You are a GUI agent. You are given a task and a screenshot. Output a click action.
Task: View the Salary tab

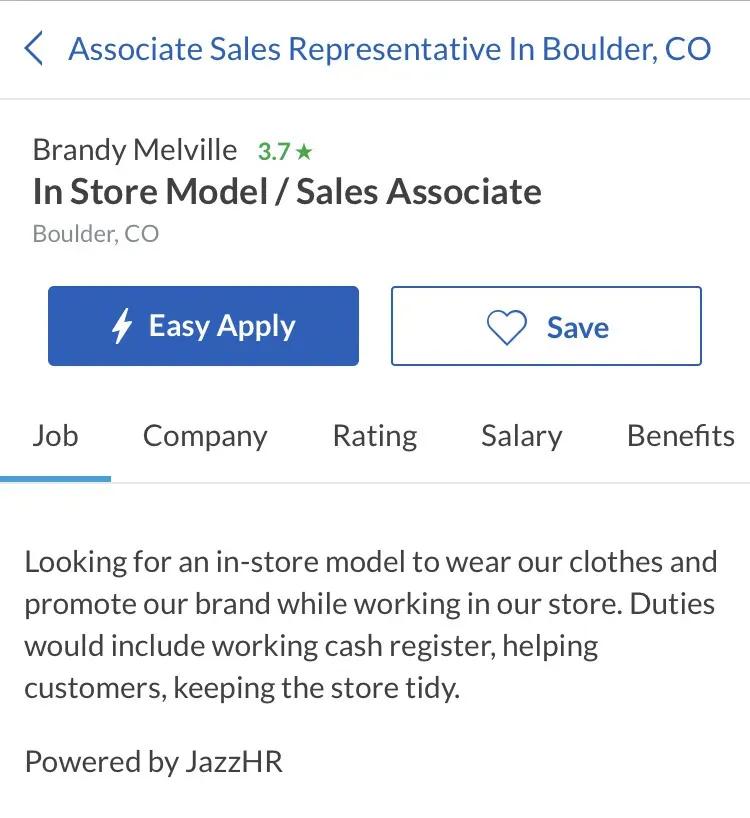click(521, 436)
